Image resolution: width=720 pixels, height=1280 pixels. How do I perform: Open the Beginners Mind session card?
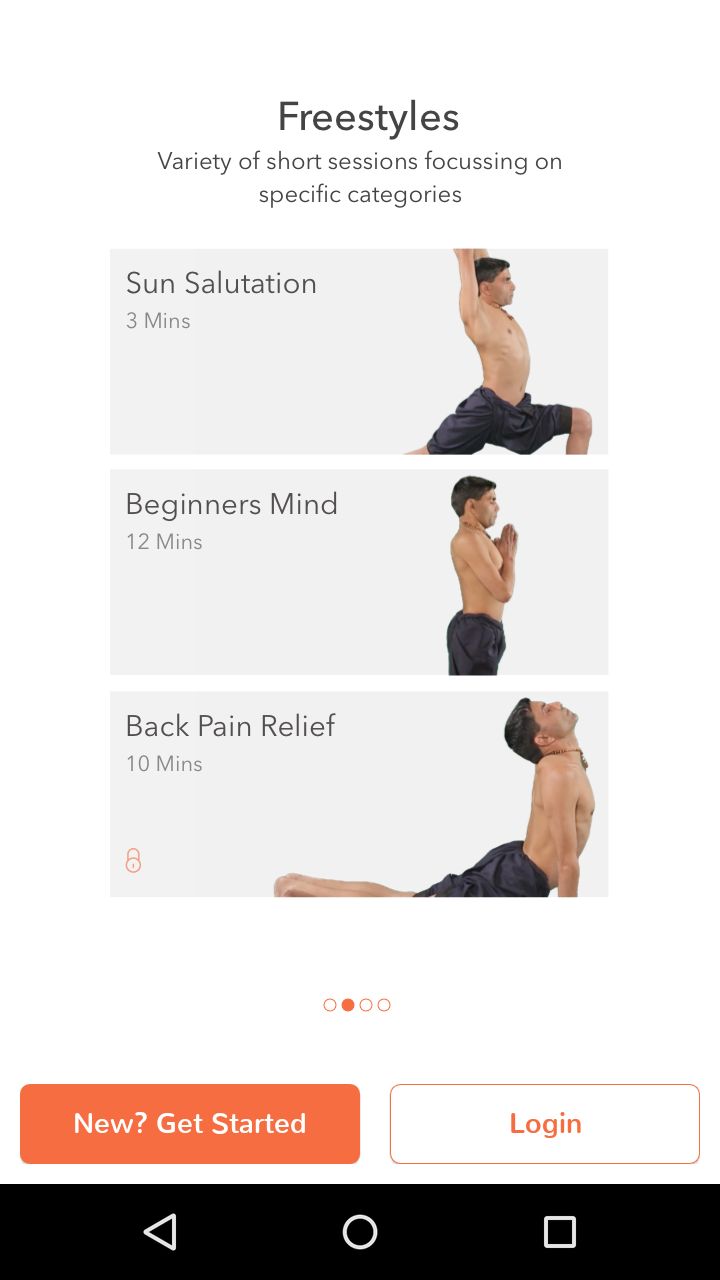[x=359, y=572]
